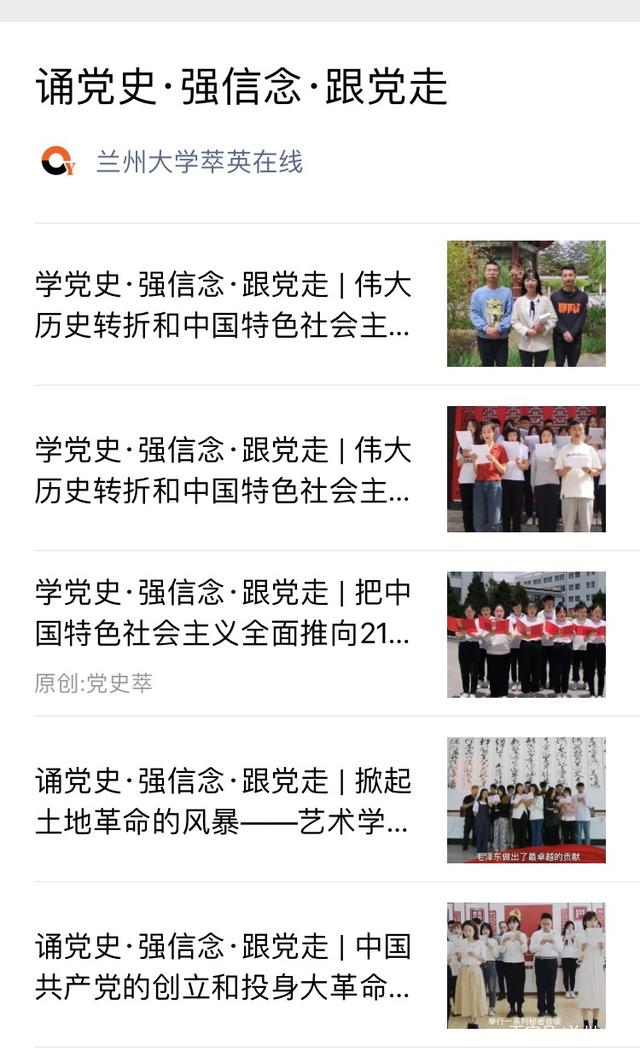Open the 伟大历史转折 article showing a group reading indoors
The width and height of the screenshot is (640, 1051).
(x=223, y=469)
